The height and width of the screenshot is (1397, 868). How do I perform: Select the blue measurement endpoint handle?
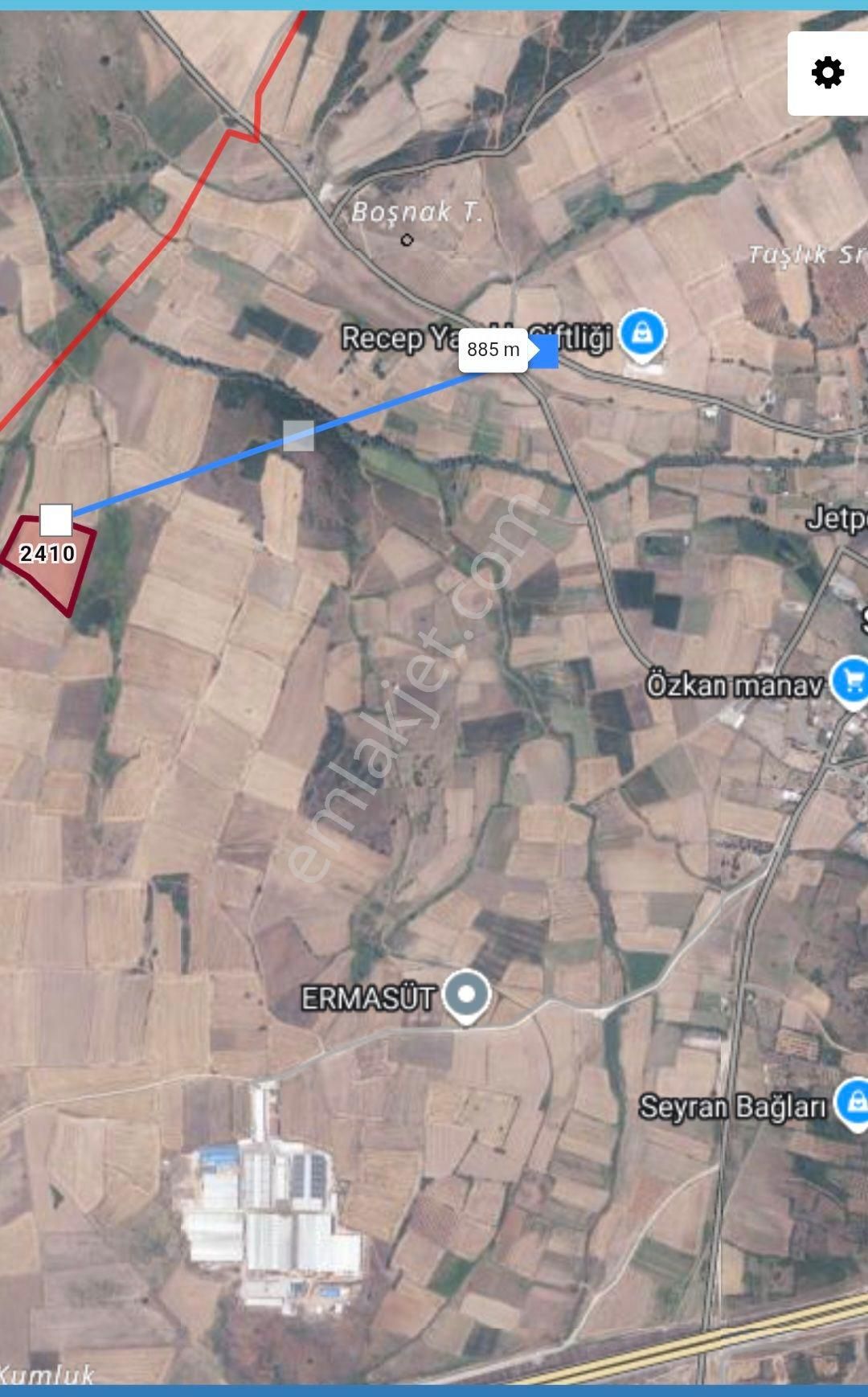click(x=544, y=351)
